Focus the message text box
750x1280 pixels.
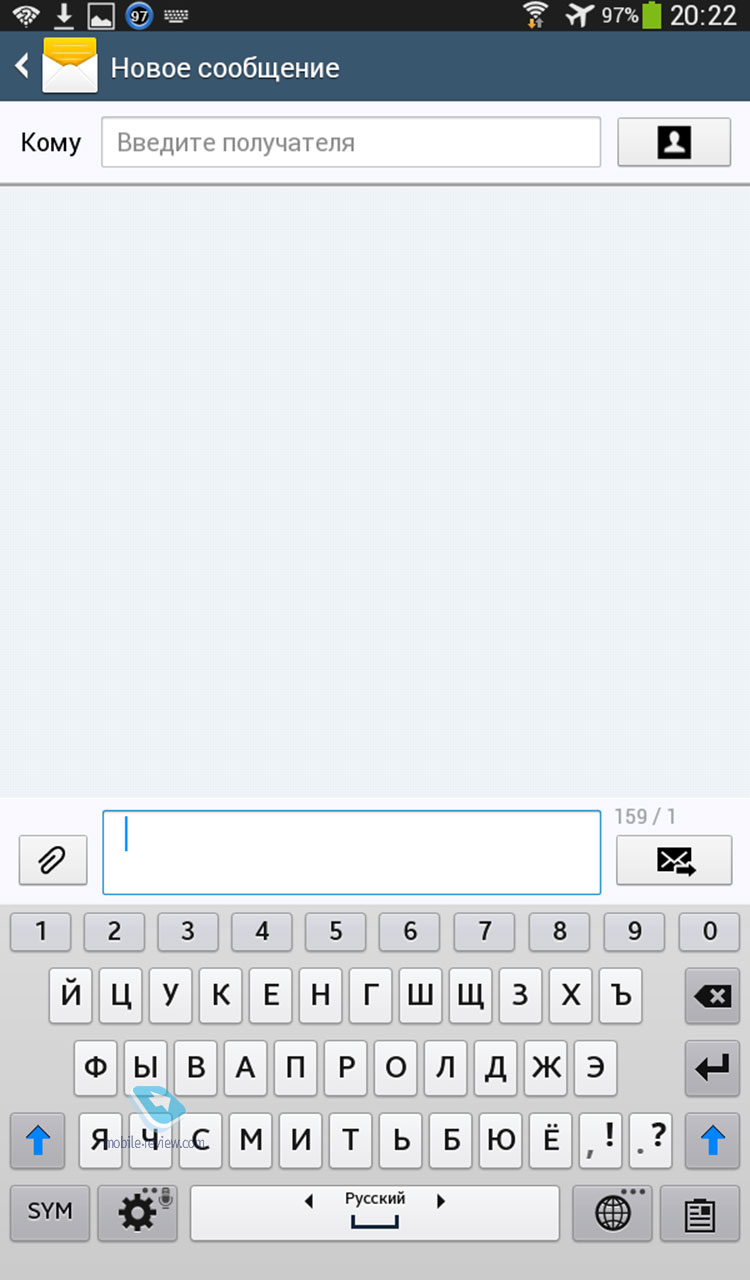(x=351, y=852)
